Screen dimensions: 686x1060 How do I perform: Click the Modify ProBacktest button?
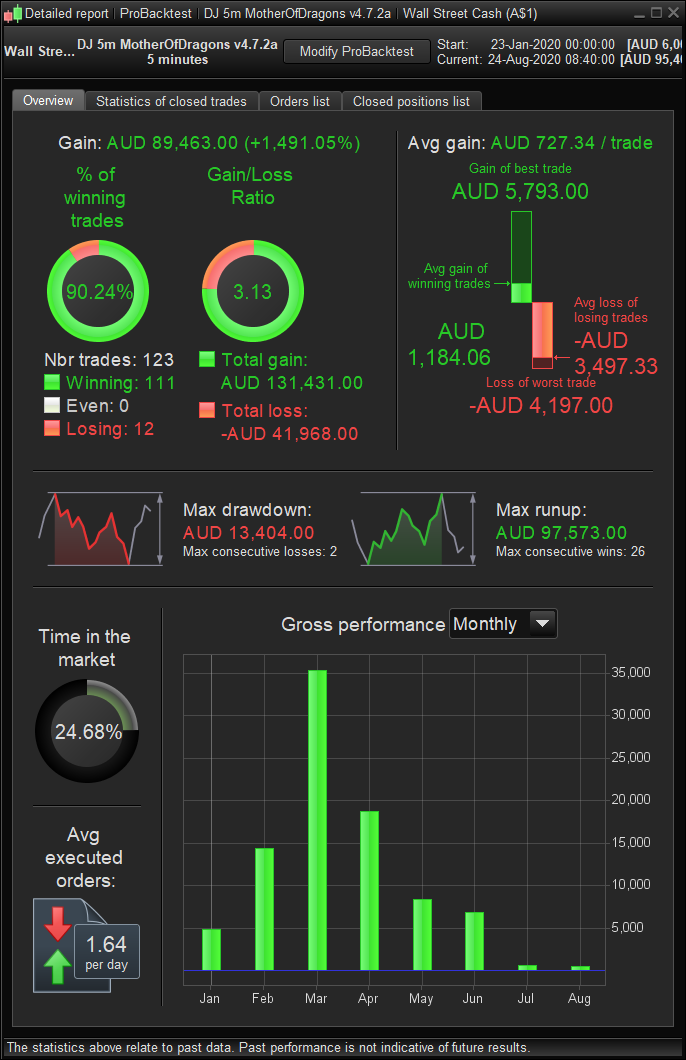click(357, 52)
